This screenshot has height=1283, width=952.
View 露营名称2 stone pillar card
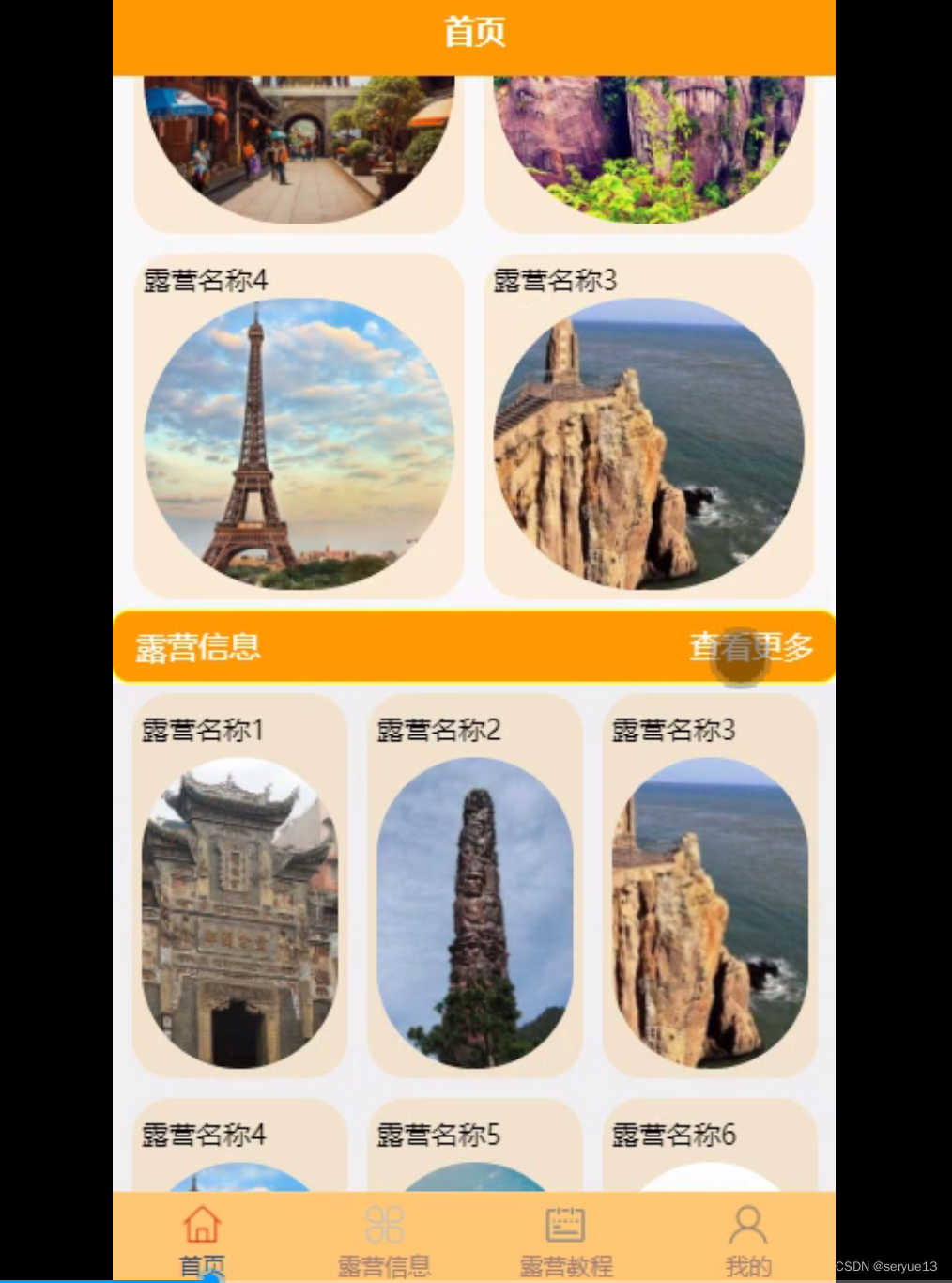click(474, 888)
